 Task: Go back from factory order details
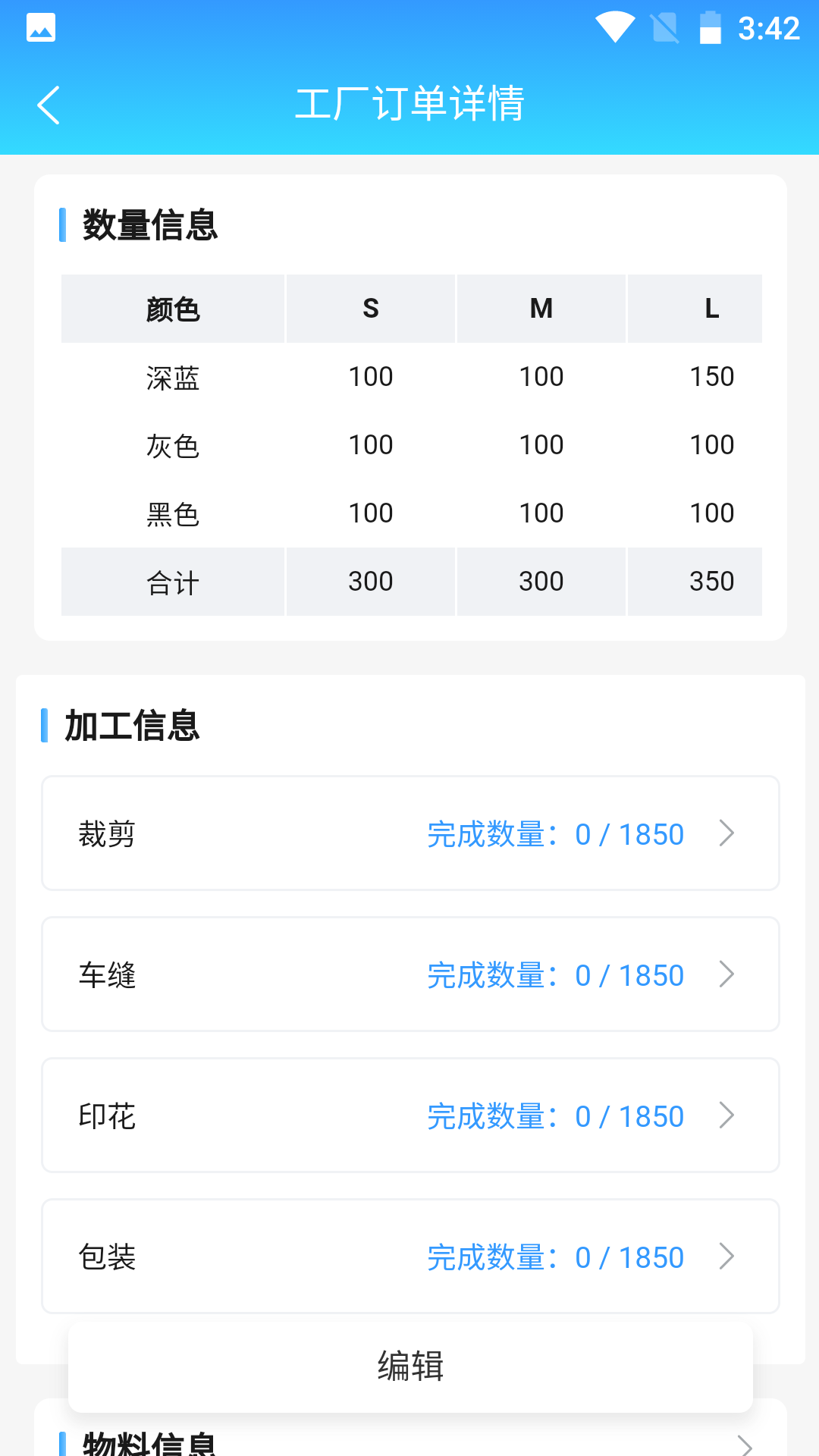coord(49,105)
